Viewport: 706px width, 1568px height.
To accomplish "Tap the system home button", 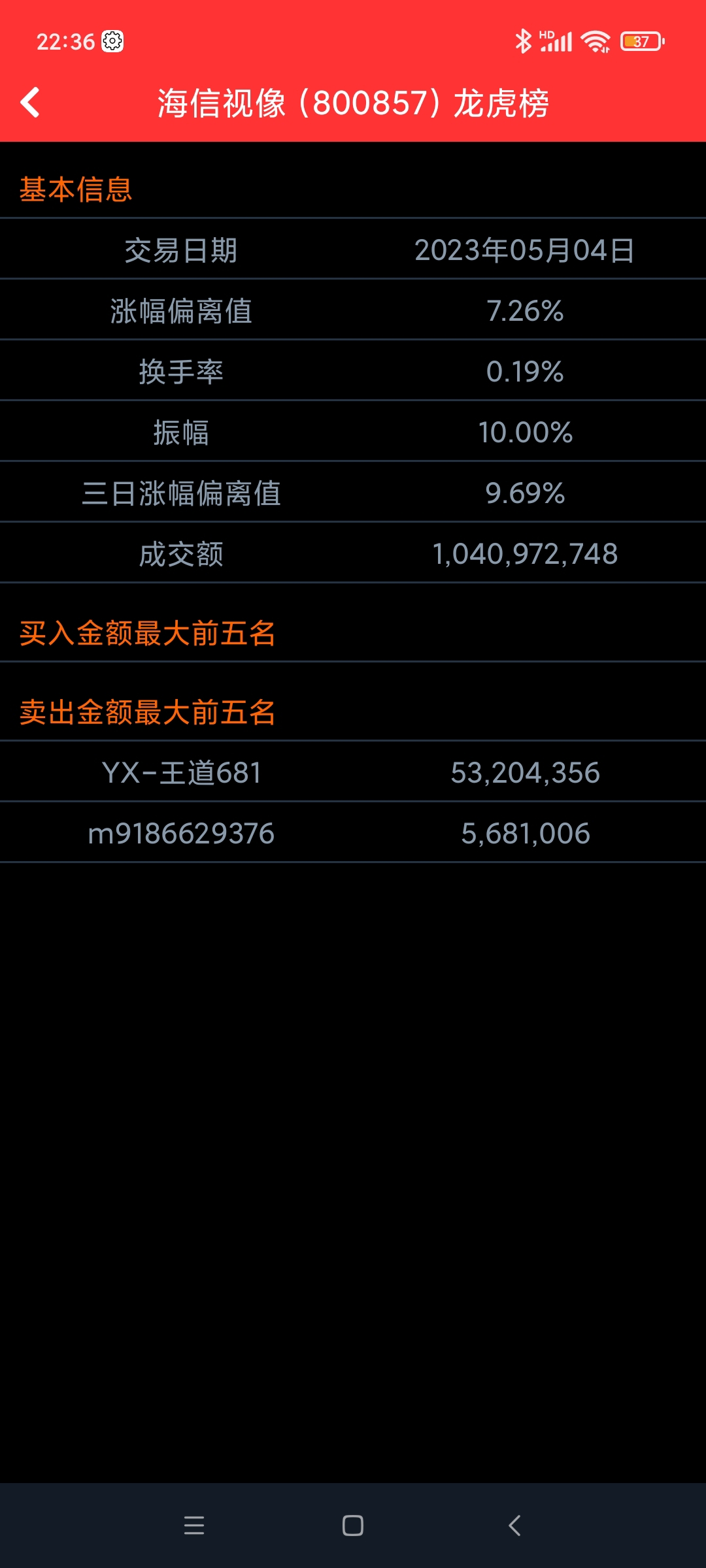I will coord(353,1526).
